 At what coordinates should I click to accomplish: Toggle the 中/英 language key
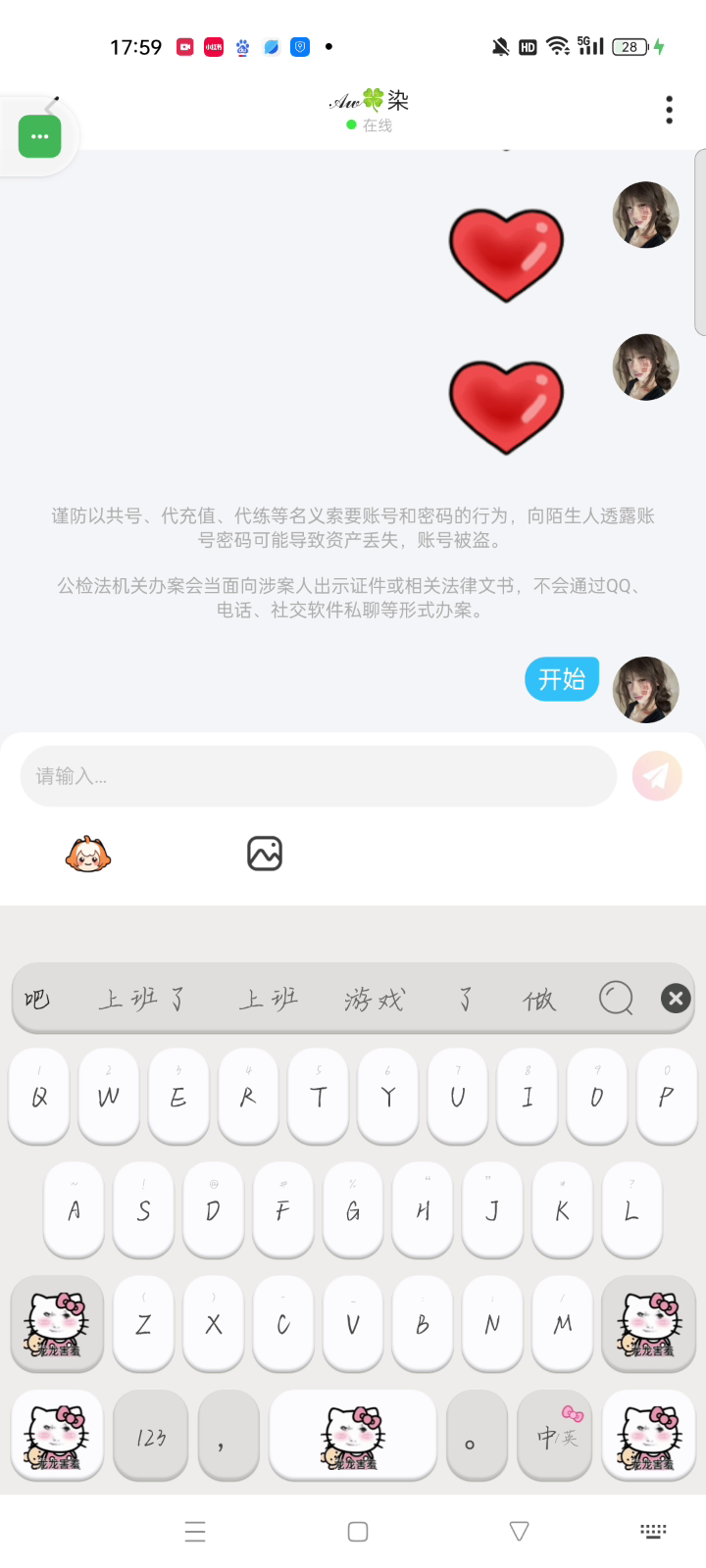(557, 1437)
